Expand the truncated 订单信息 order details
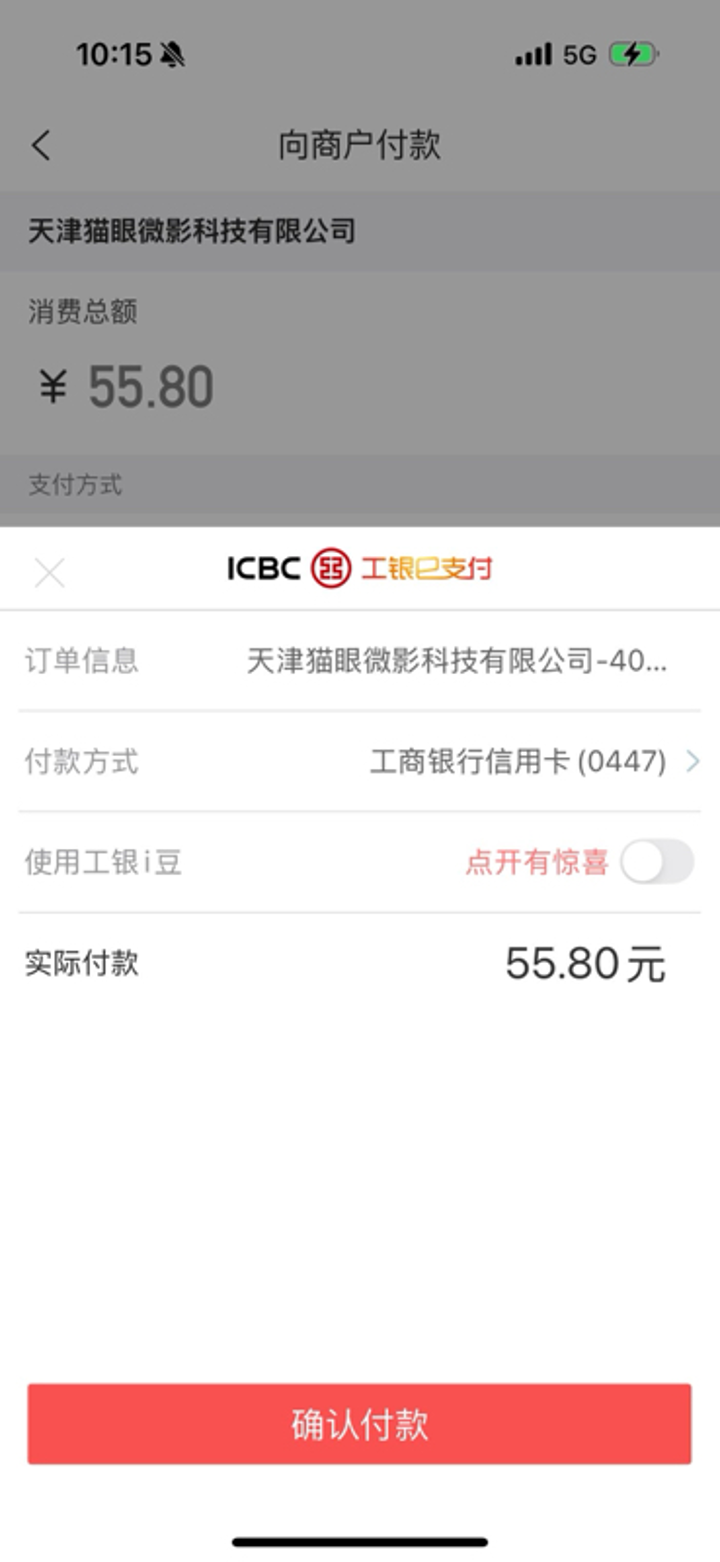 tap(460, 660)
